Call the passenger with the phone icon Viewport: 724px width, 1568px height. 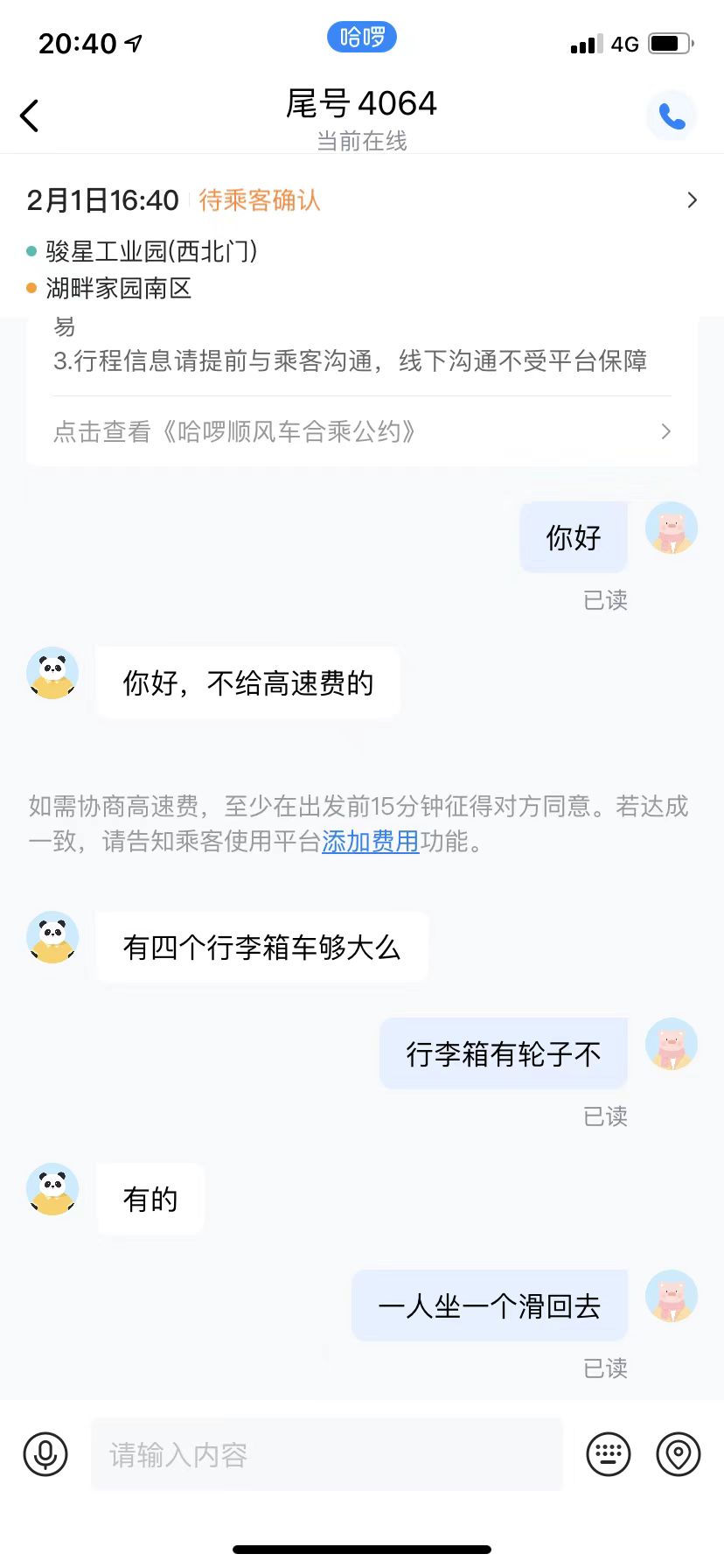[x=672, y=115]
